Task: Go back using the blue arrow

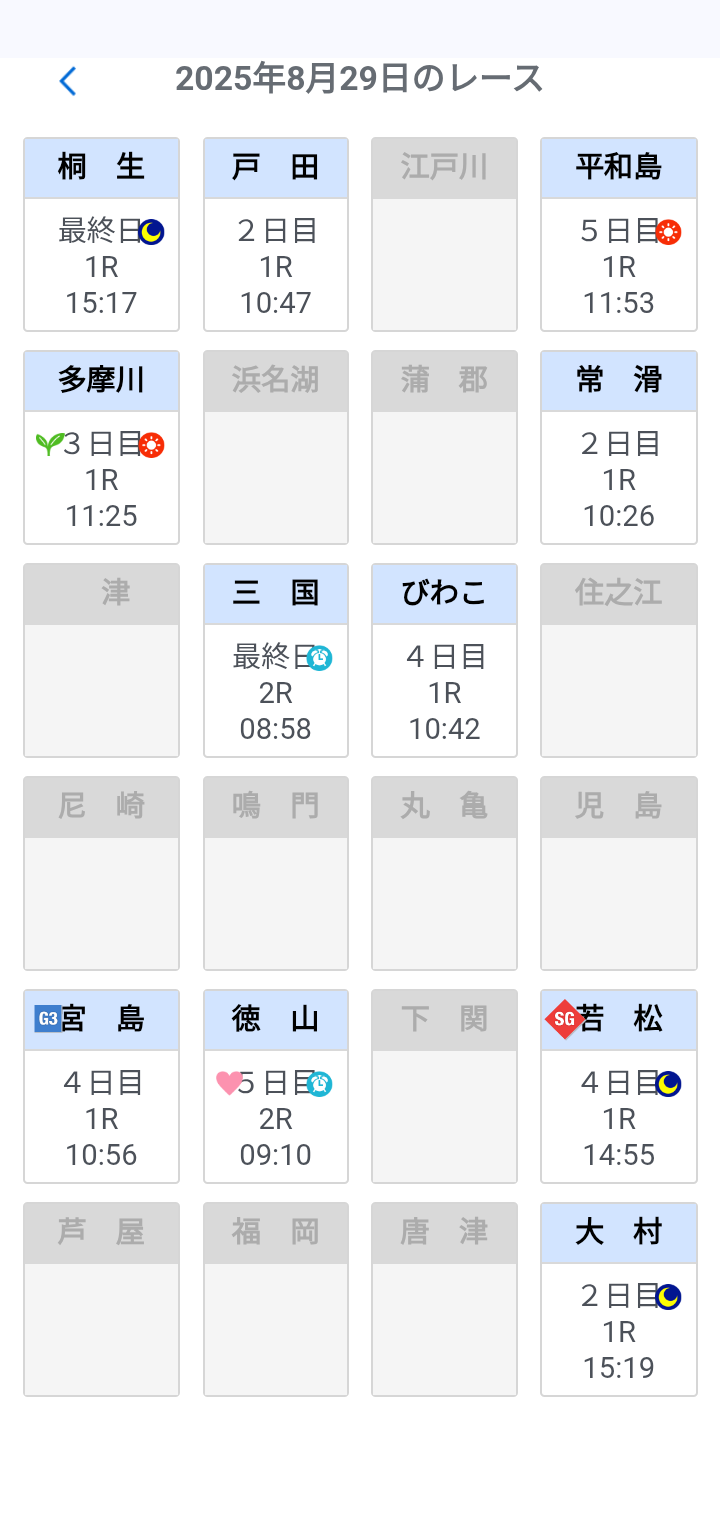Action: [68, 81]
